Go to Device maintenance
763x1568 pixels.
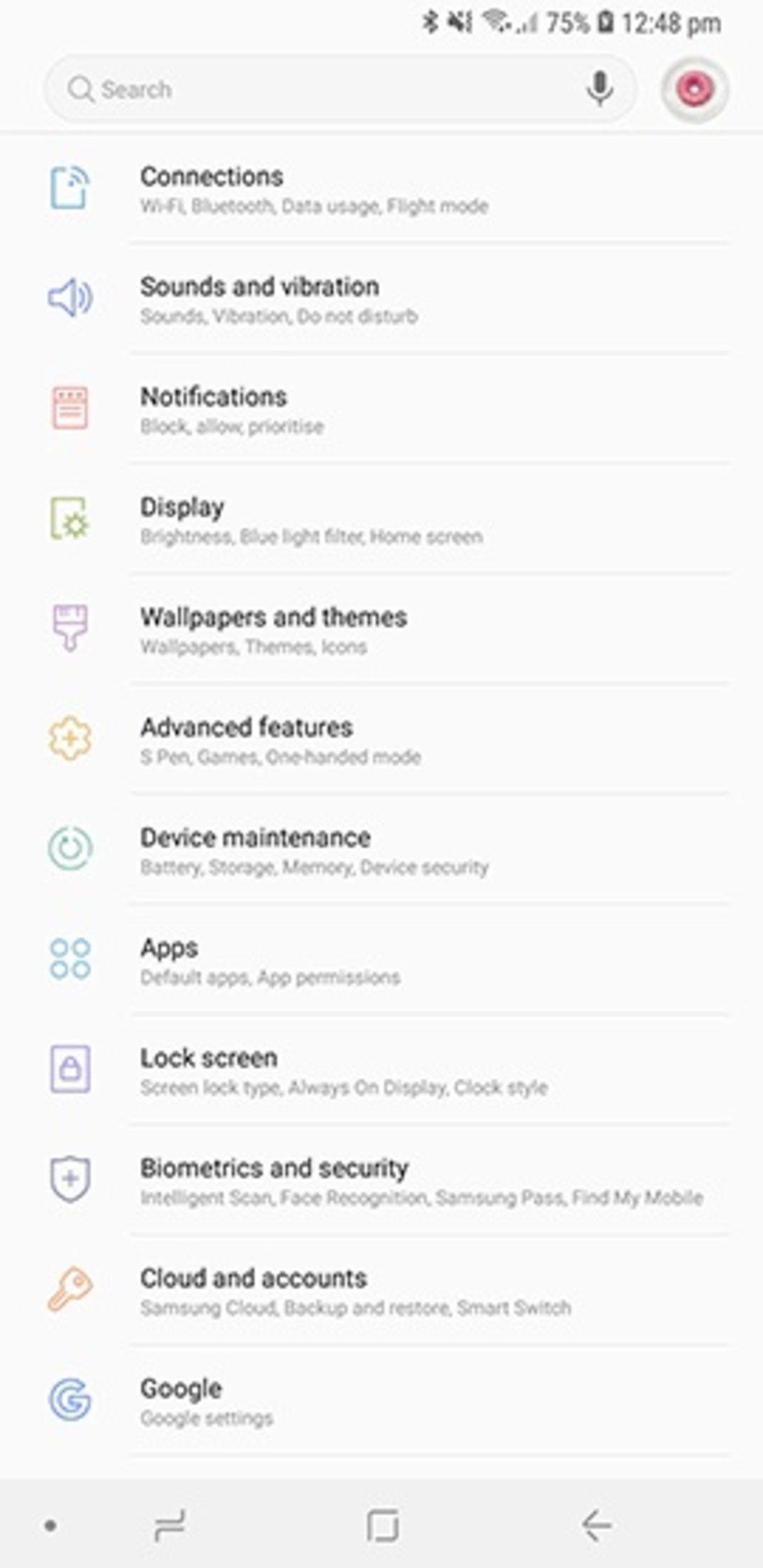381,850
